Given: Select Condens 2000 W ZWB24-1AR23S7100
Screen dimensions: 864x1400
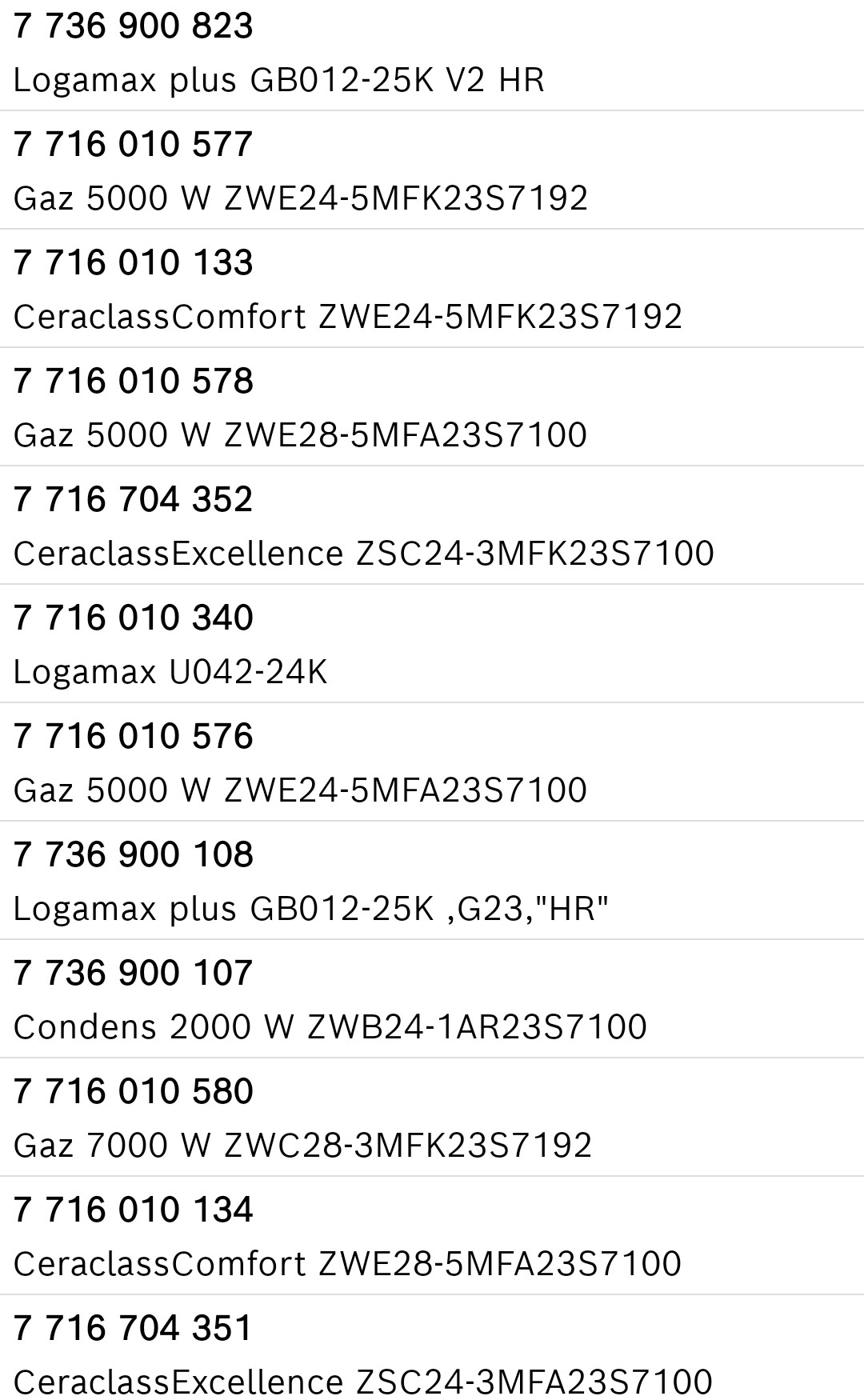Looking at the screenshot, I should pos(432,999).
